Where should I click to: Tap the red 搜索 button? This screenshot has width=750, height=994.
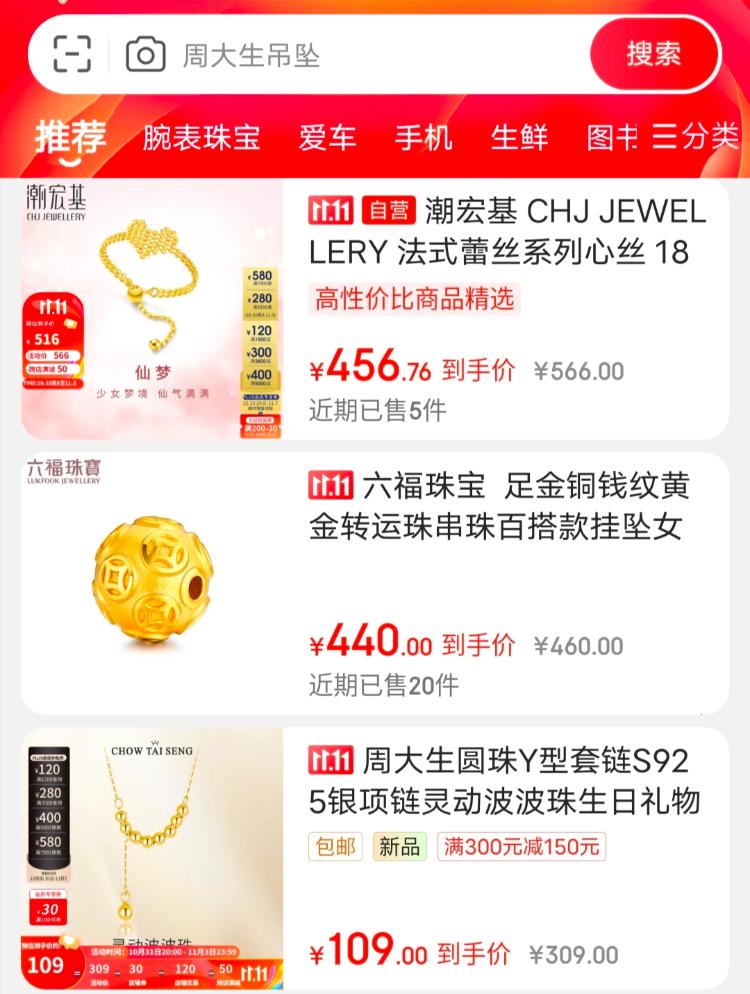tap(654, 54)
